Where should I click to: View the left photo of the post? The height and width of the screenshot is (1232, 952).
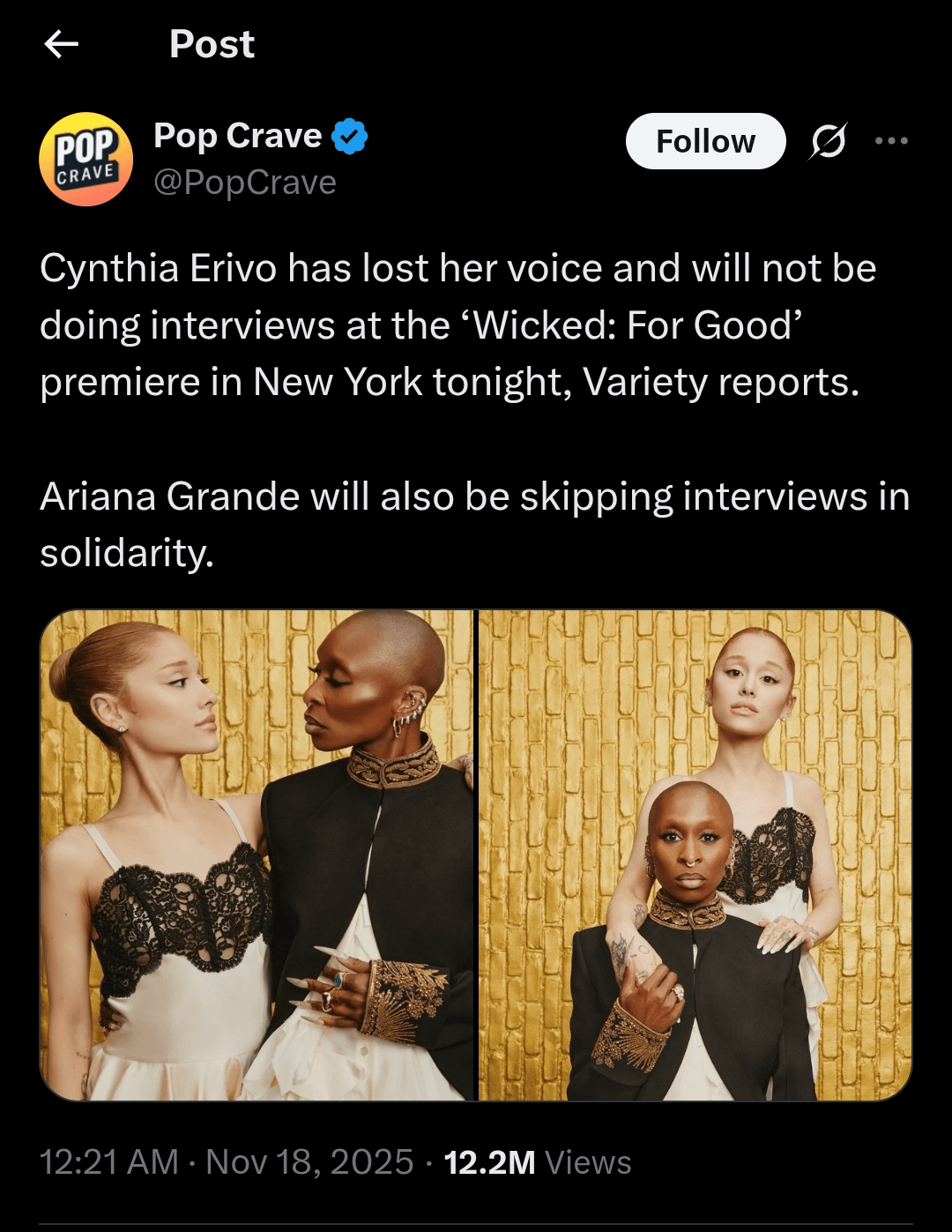pyautogui.click(x=257, y=855)
